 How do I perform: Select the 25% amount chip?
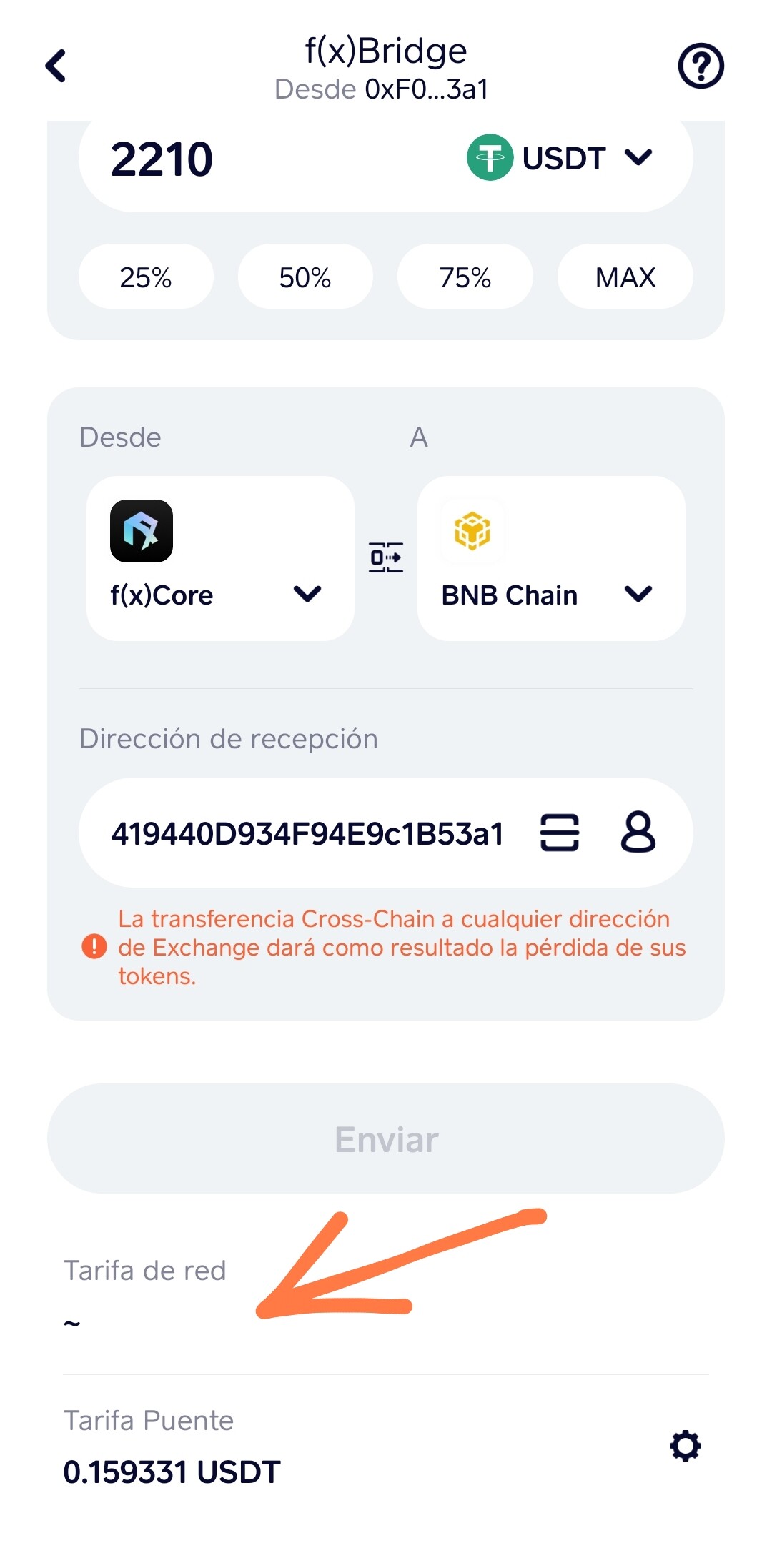(146, 277)
